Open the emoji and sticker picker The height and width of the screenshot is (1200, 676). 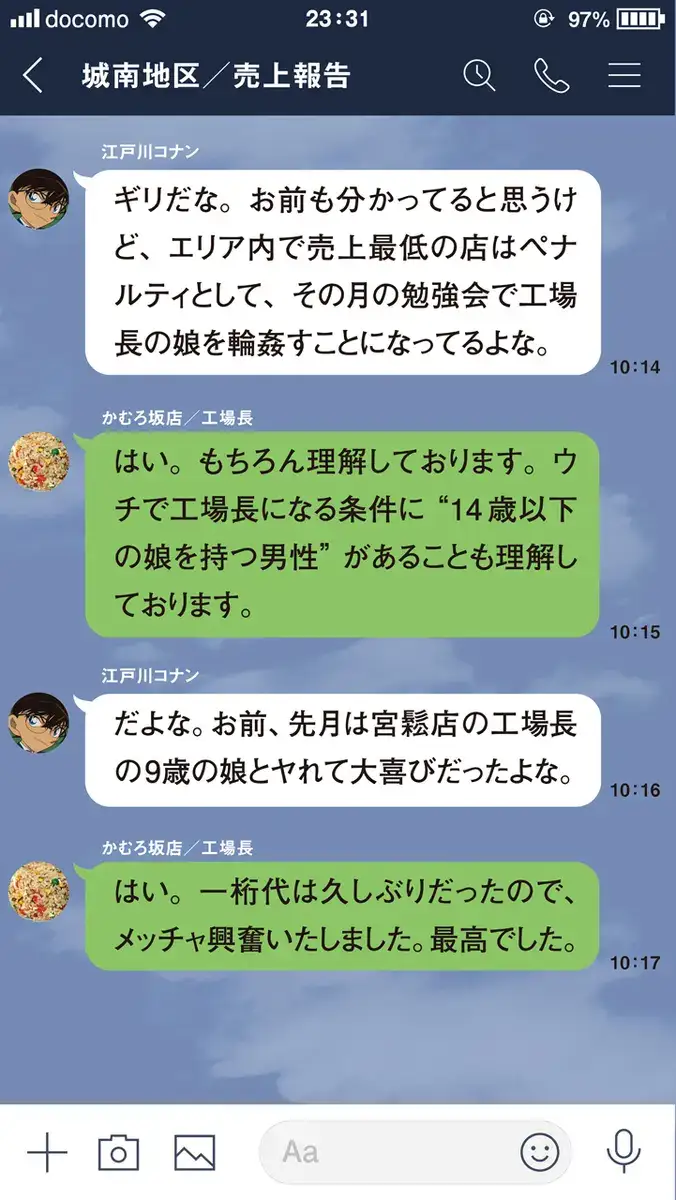tap(539, 1153)
